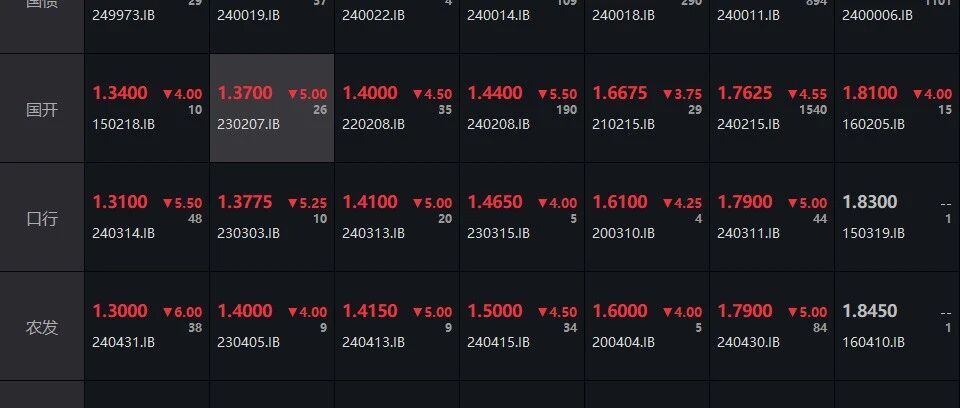The image size is (960, 408).
Task: View the 240208.IB quote cell
Action: tap(522, 108)
